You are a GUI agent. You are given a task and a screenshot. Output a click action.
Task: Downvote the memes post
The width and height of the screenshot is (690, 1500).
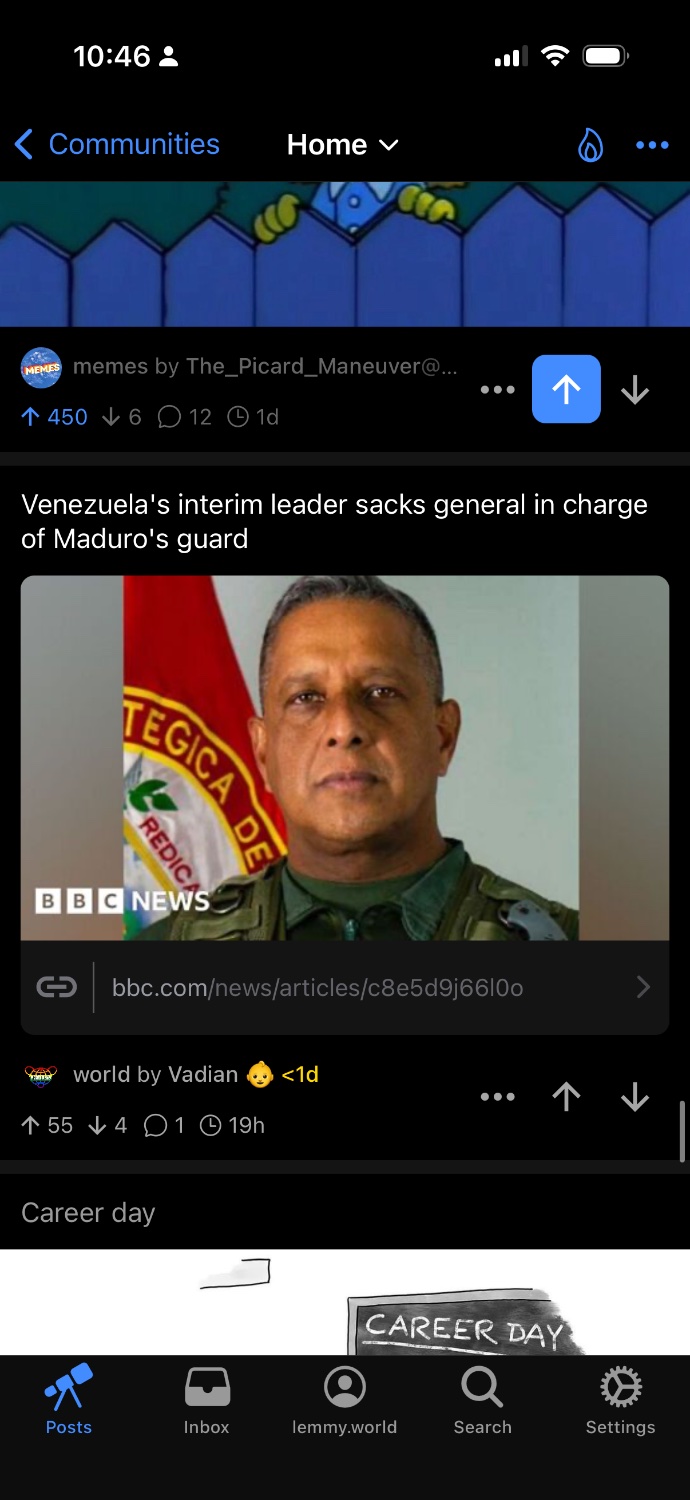635,390
